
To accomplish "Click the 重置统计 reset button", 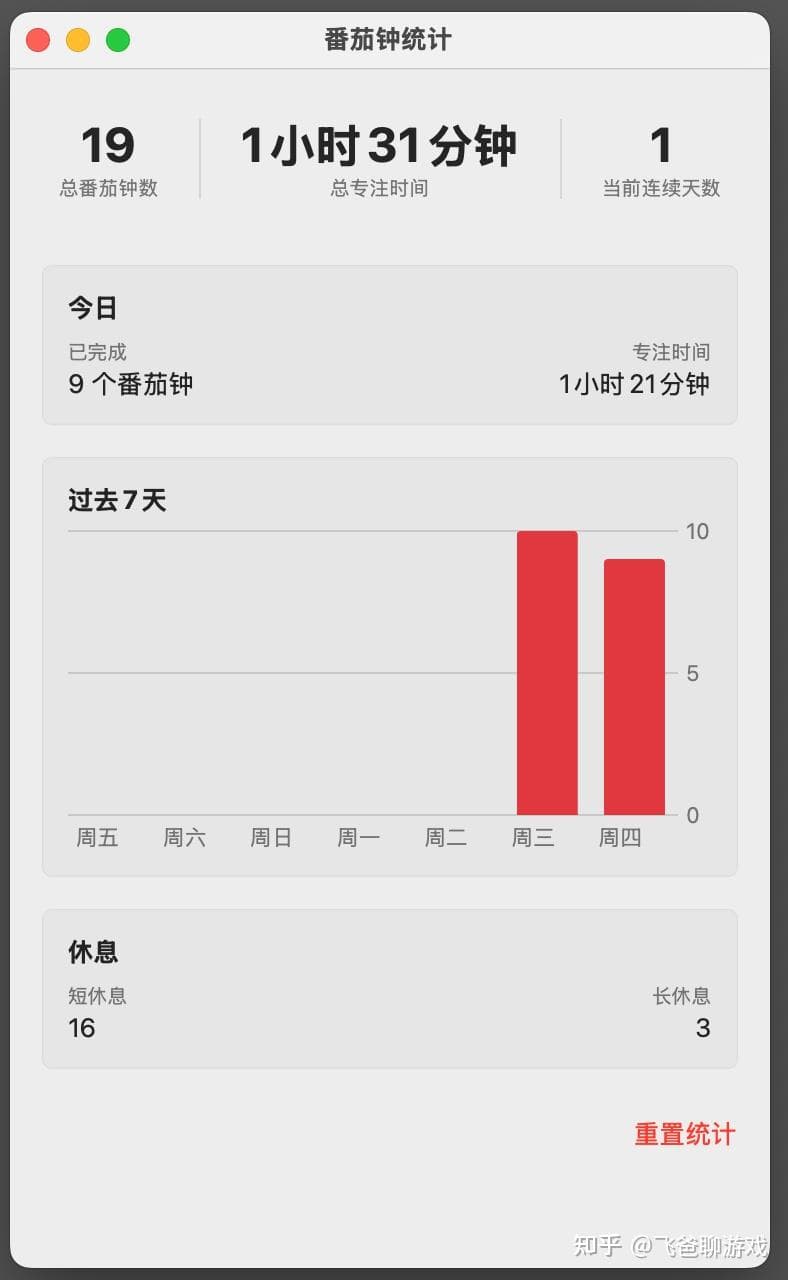I will (684, 1134).
